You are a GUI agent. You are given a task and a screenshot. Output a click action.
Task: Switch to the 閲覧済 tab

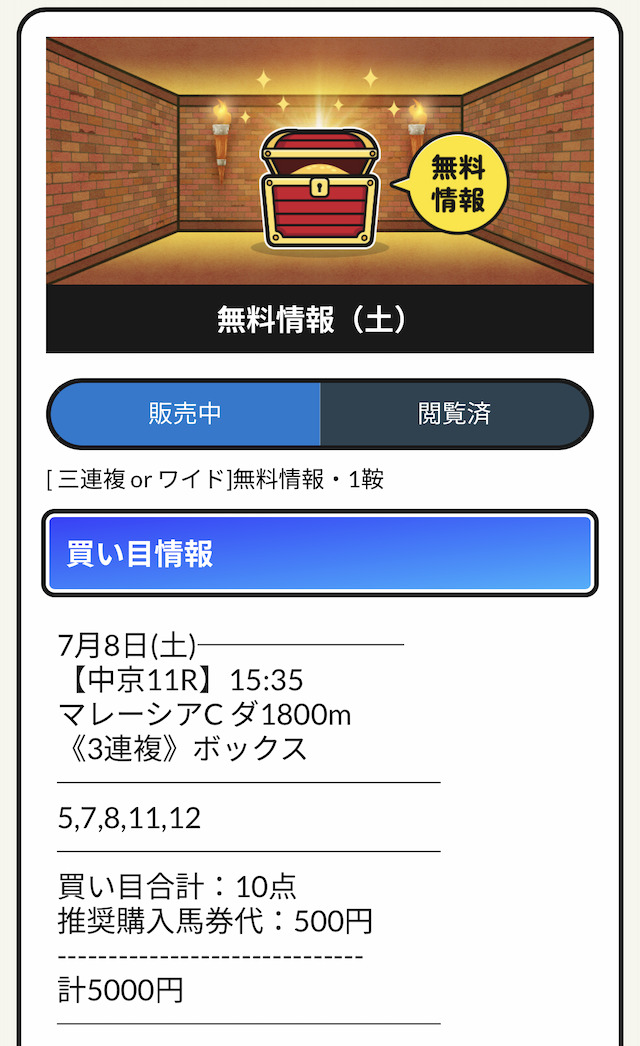pyautogui.click(x=455, y=414)
